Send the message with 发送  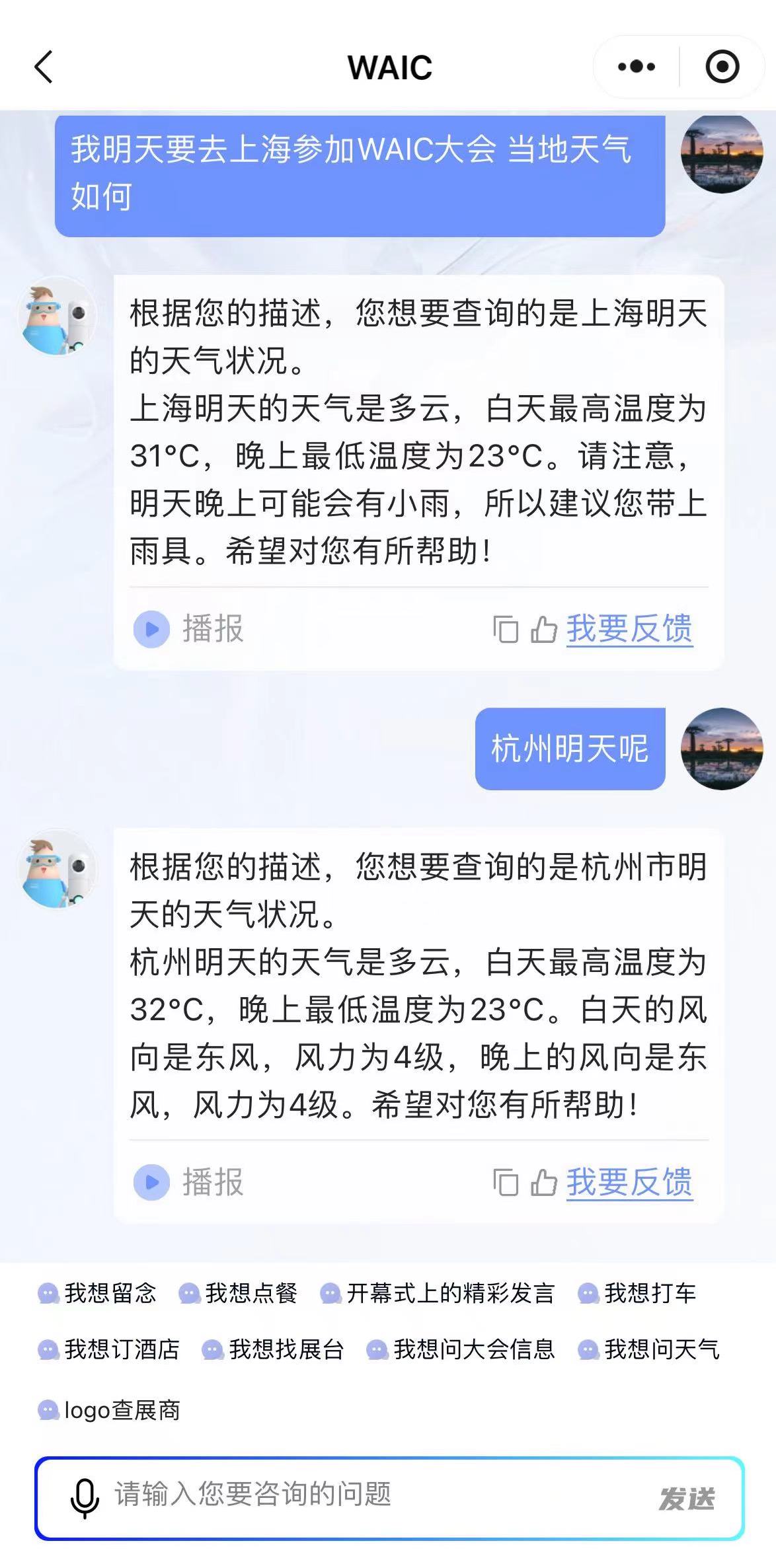click(x=687, y=1499)
